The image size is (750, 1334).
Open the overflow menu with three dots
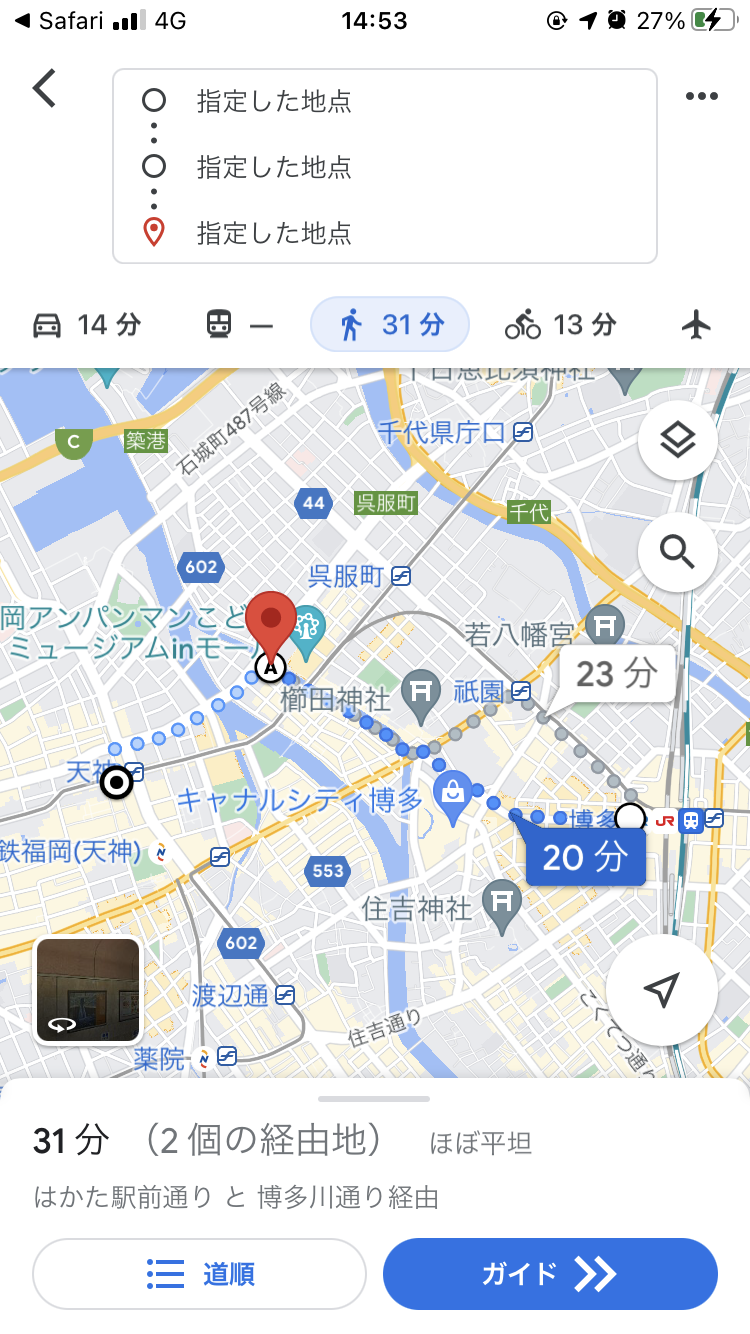(702, 95)
